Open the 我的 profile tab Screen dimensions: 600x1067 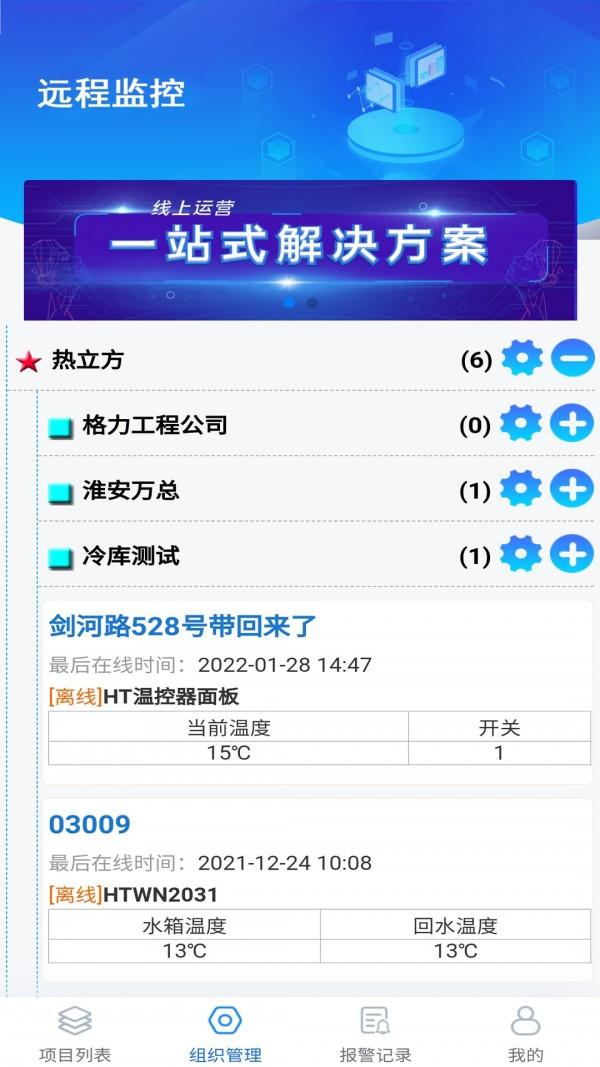tap(525, 1034)
